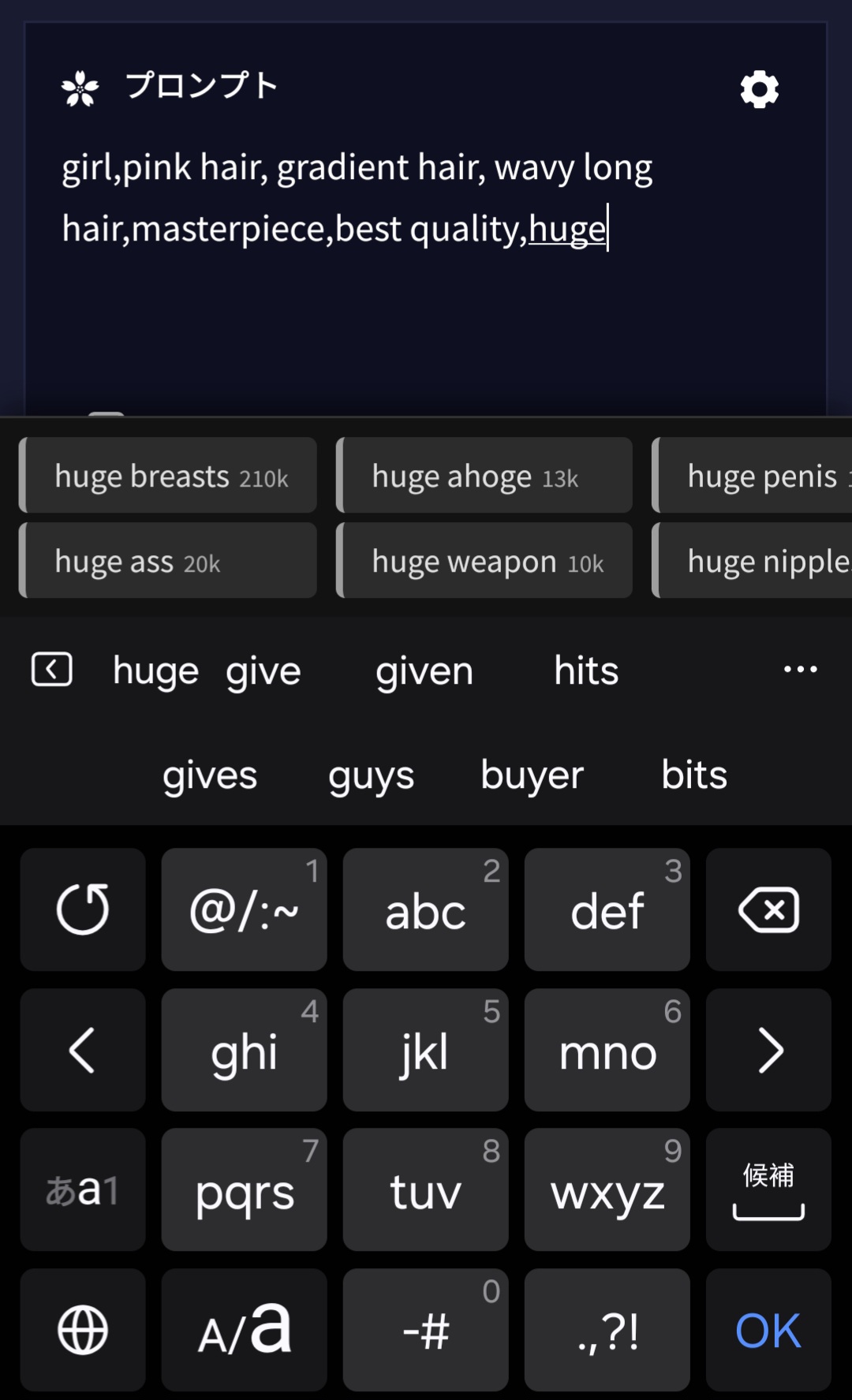The image size is (852, 1400).
Task: Pick keyboard suggestion 'given'
Action: pyautogui.click(x=424, y=671)
